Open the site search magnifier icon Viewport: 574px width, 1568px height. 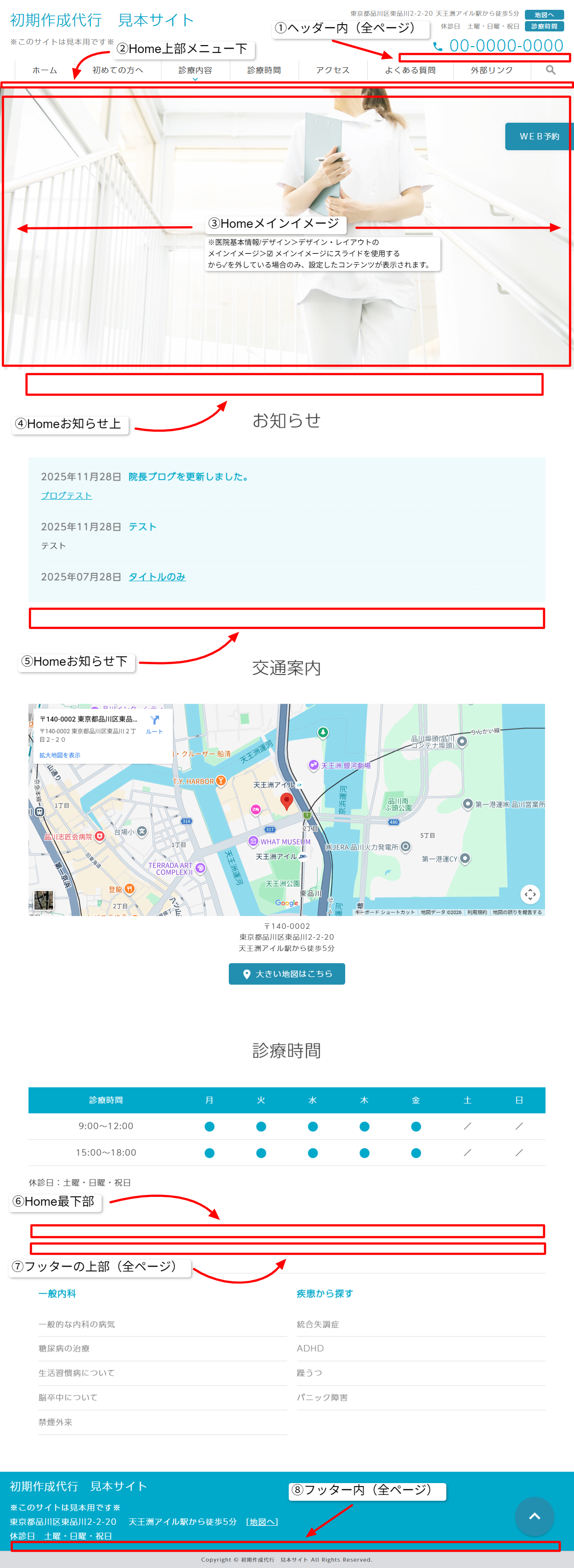point(550,70)
